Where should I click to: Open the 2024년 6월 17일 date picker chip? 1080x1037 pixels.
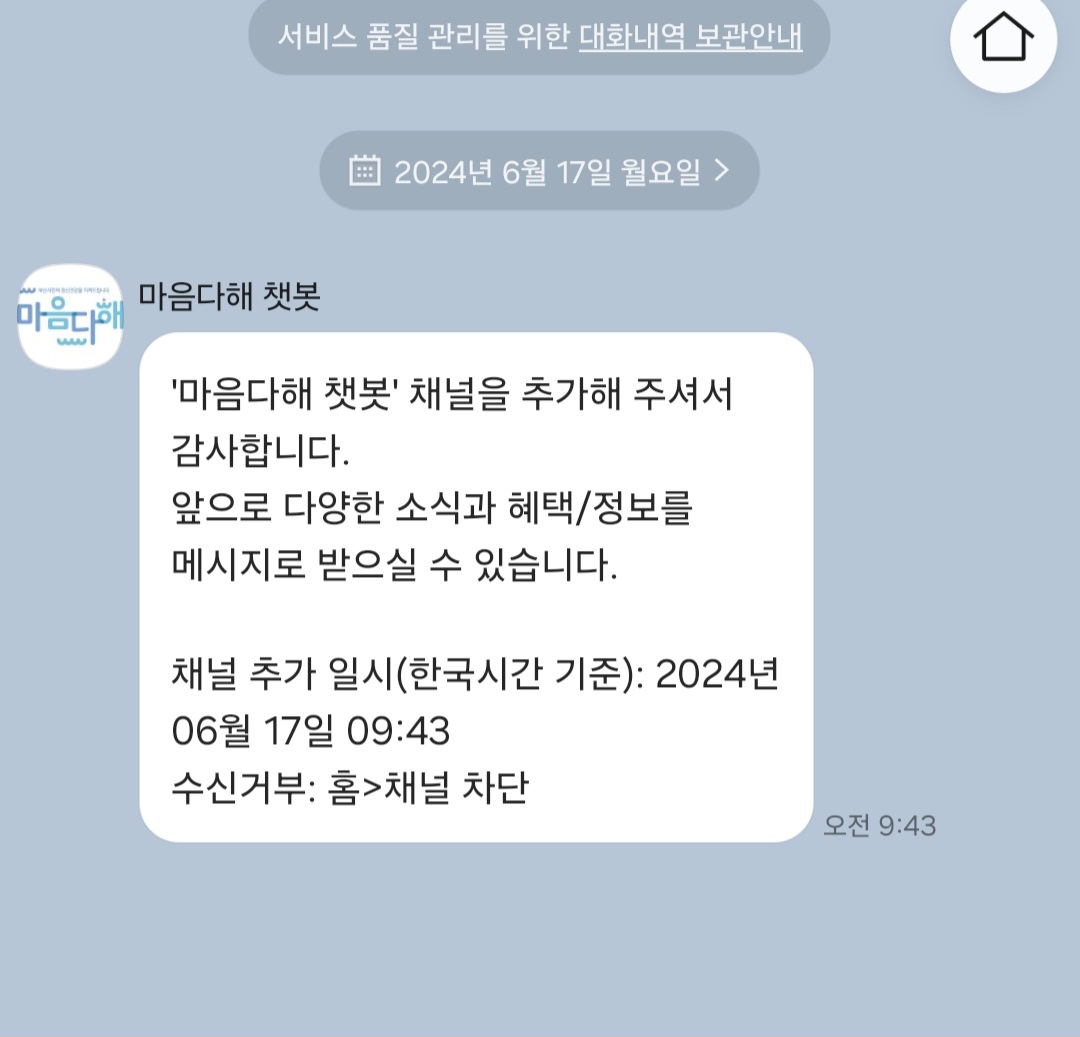point(539,171)
